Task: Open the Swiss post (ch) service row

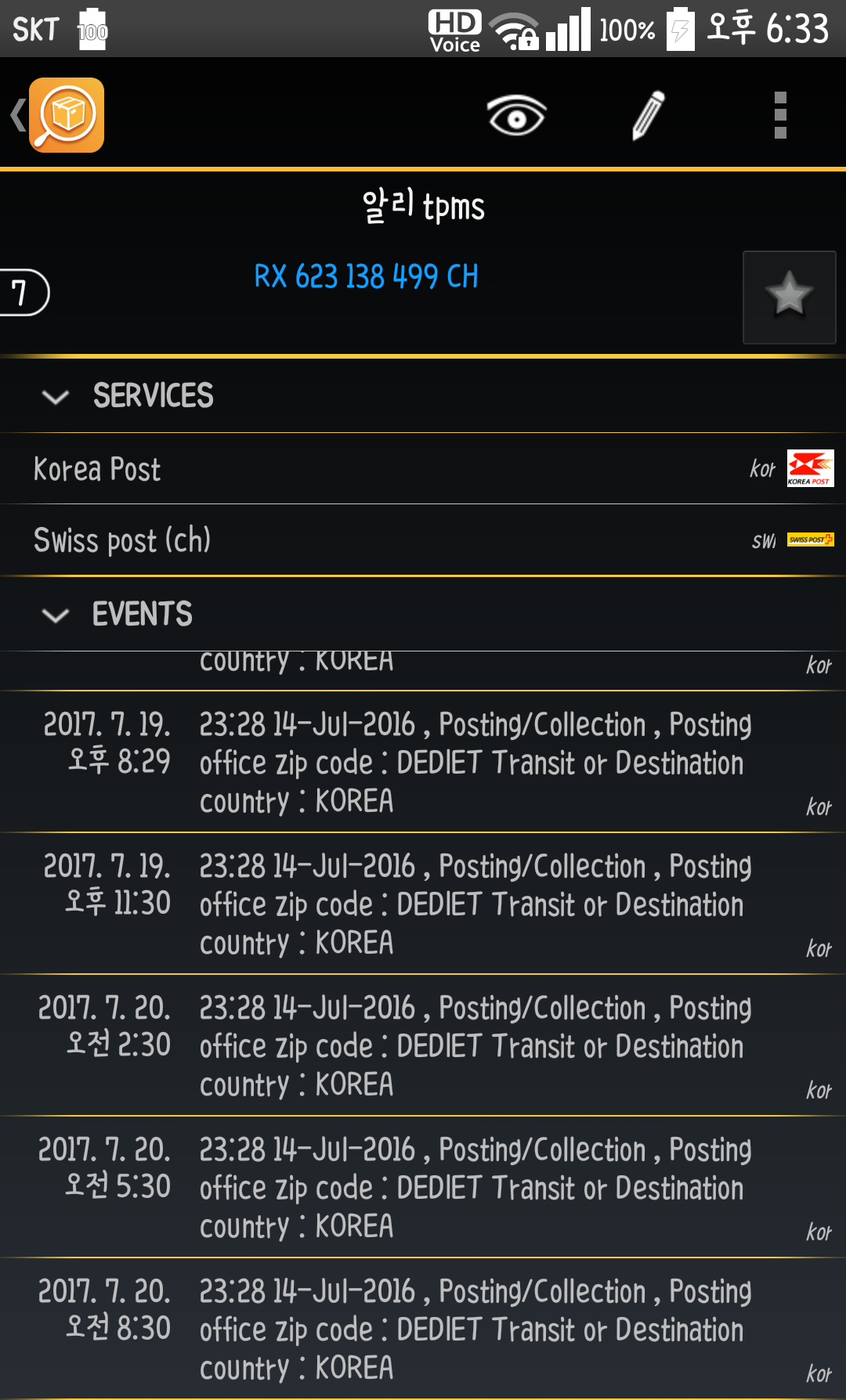Action: coord(423,540)
